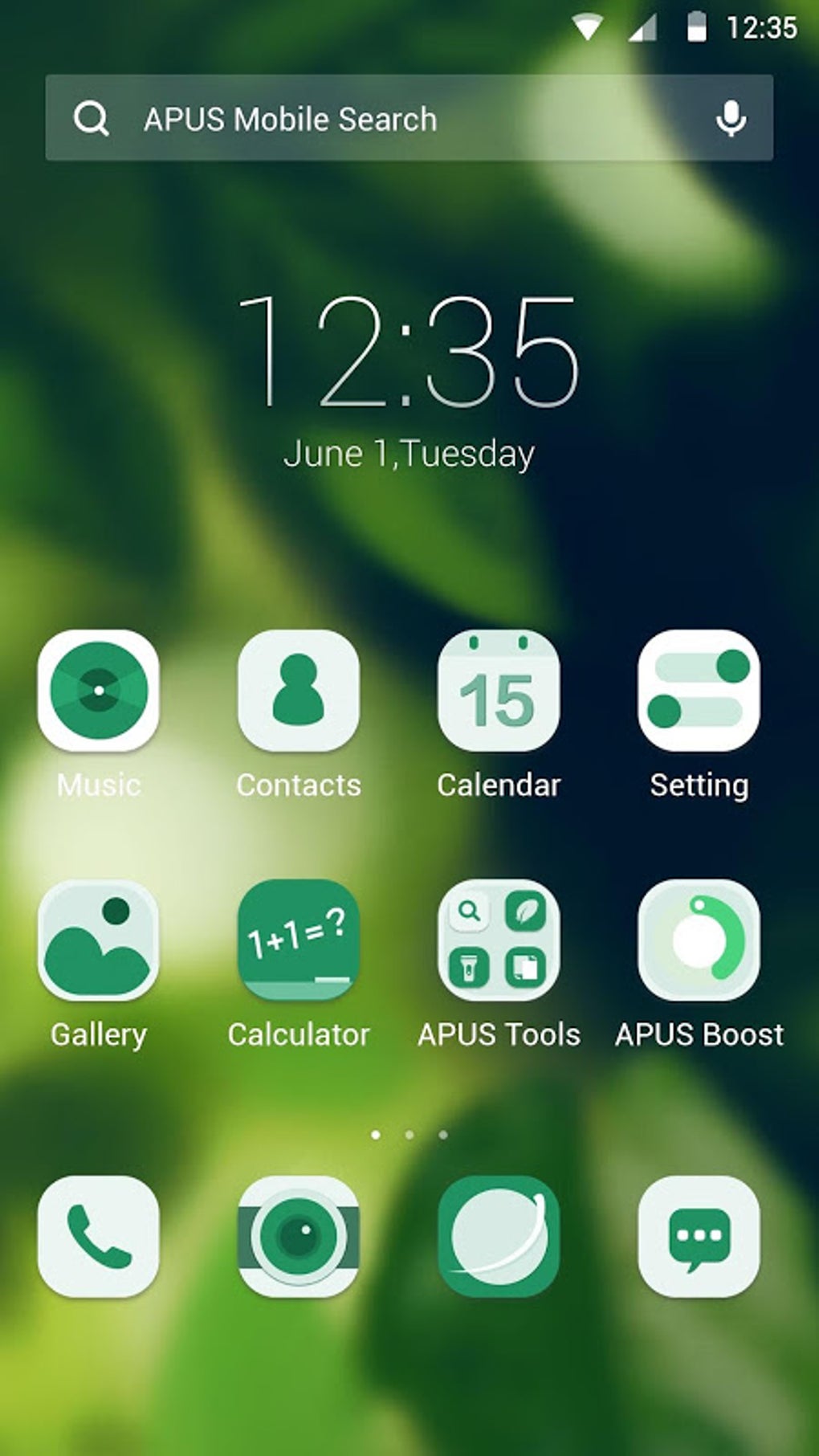This screenshot has width=819, height=1456.
Task: Open the Music app
Action: 99,691
